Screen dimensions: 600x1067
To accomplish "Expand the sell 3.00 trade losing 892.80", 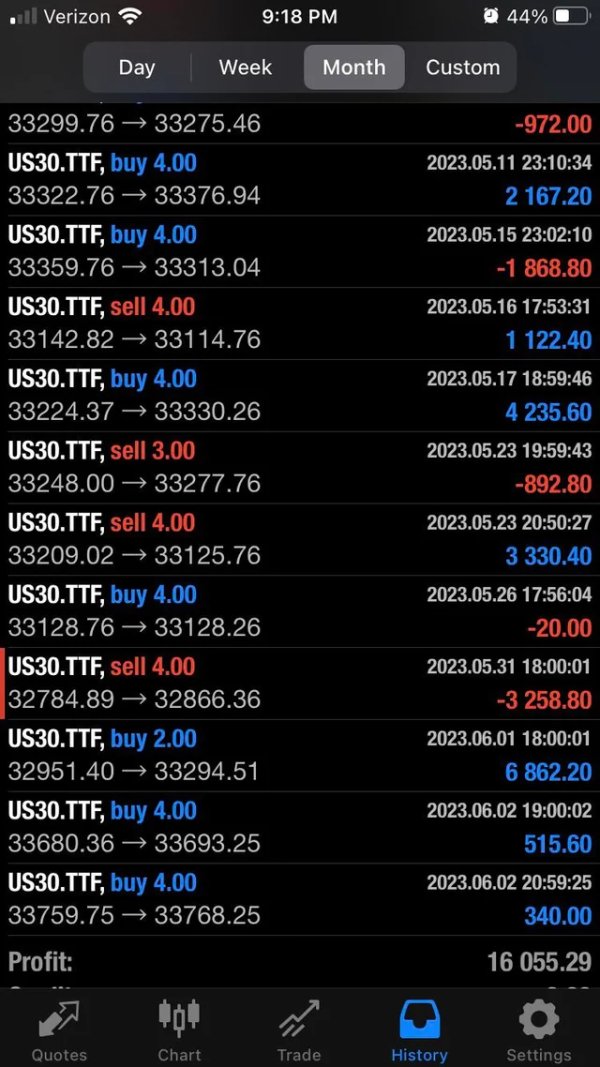I will [300, 467].
